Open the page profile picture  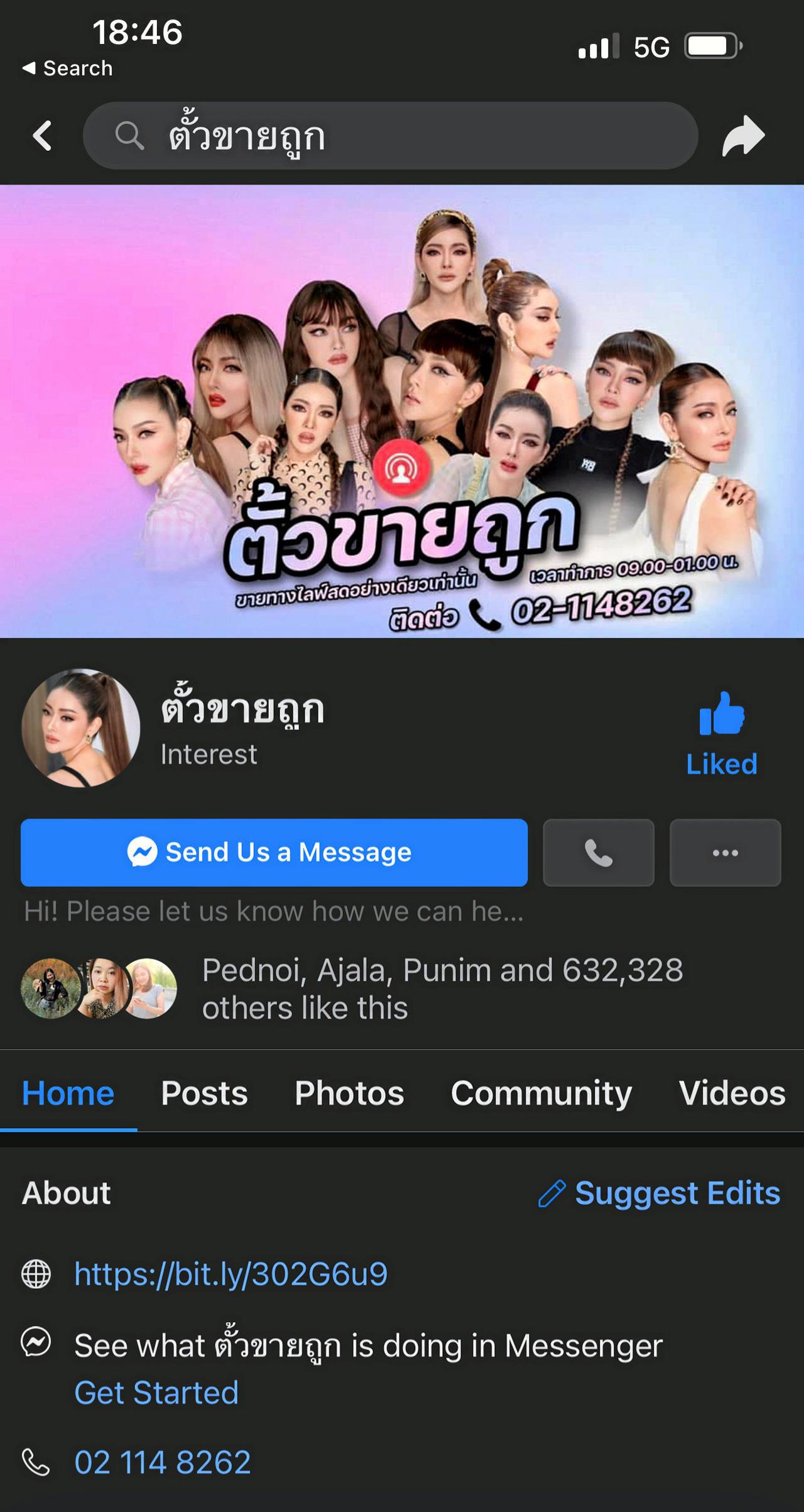point(80,728)
